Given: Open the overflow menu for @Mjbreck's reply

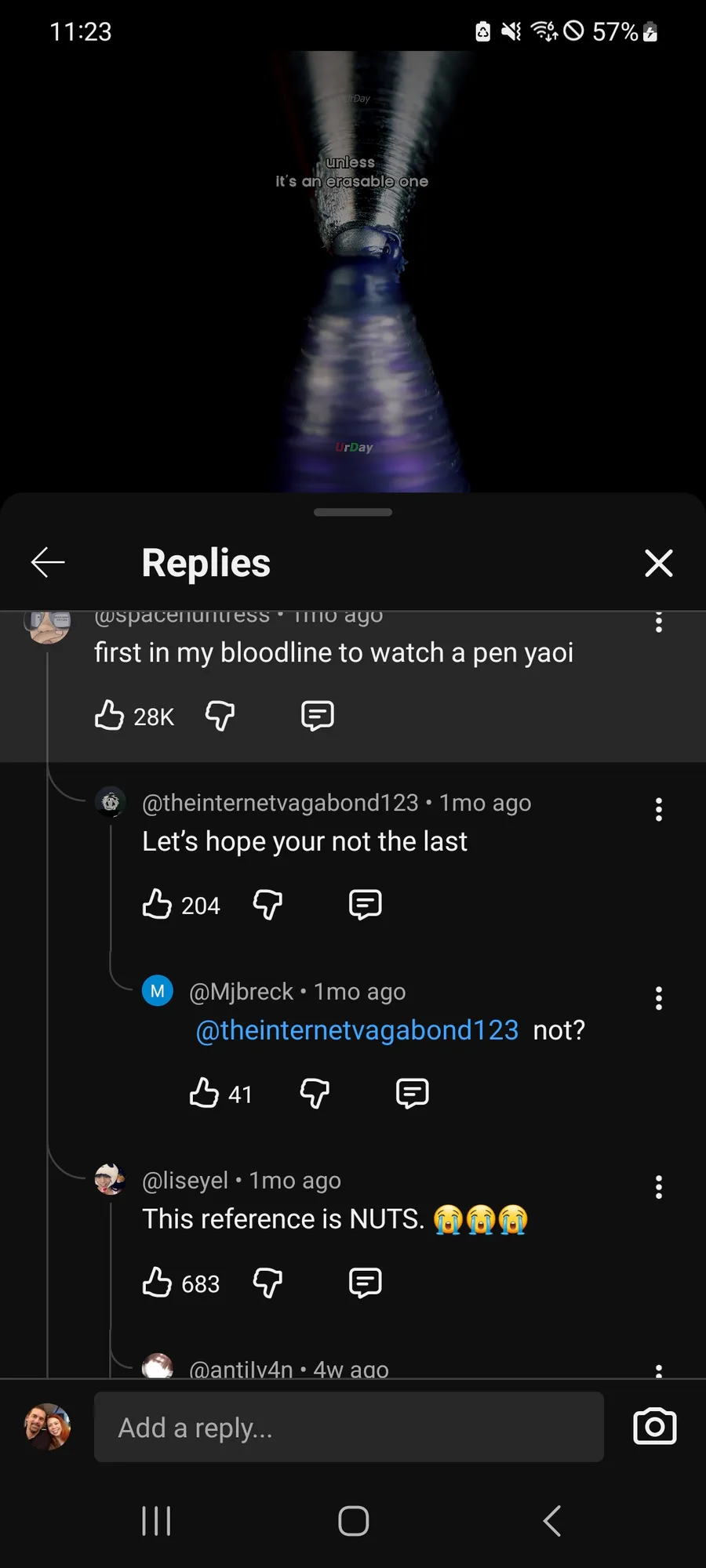Looking at the screenshot, I should tap(658, 998).
